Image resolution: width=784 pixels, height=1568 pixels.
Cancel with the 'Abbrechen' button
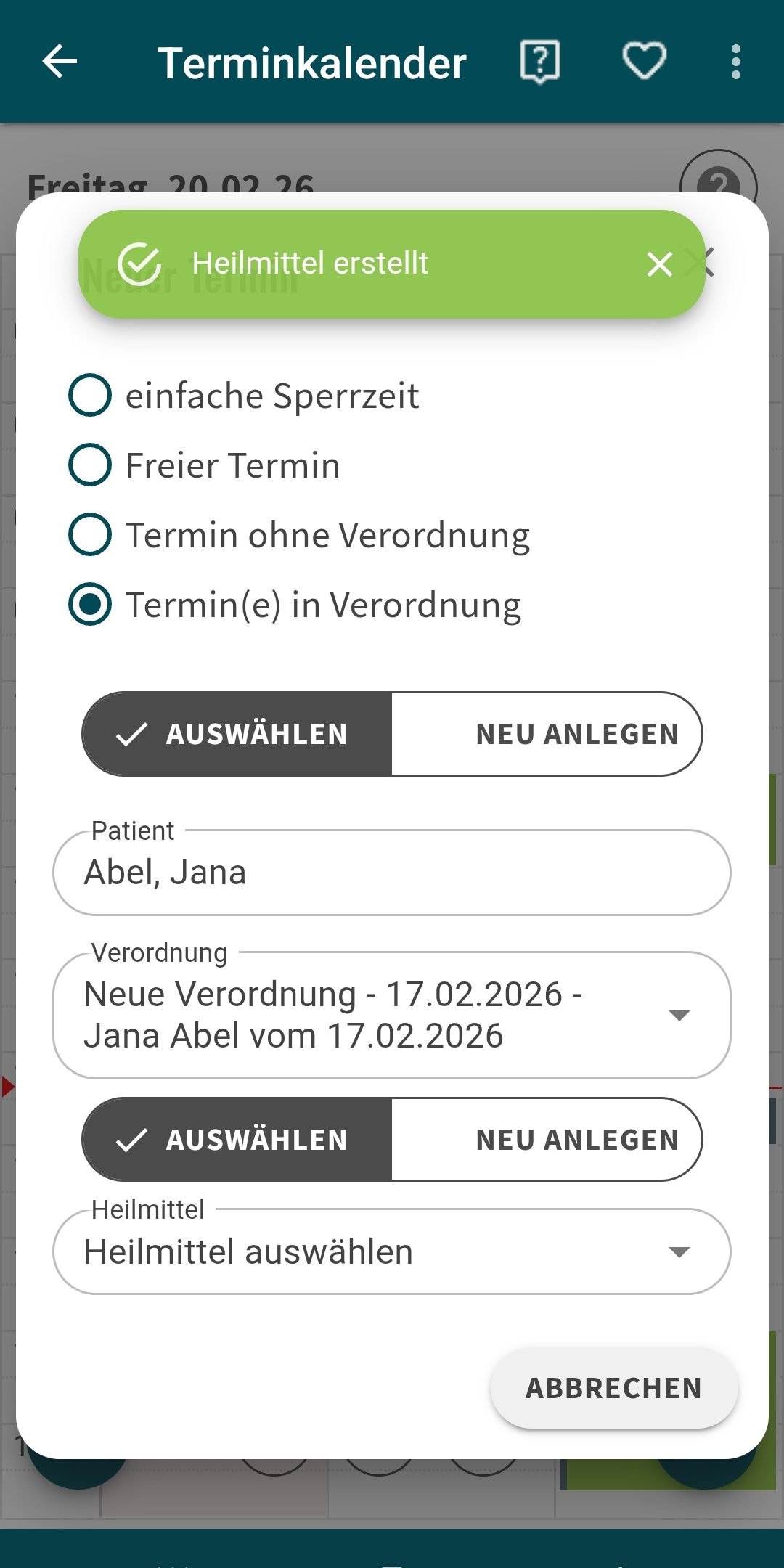614,1388
